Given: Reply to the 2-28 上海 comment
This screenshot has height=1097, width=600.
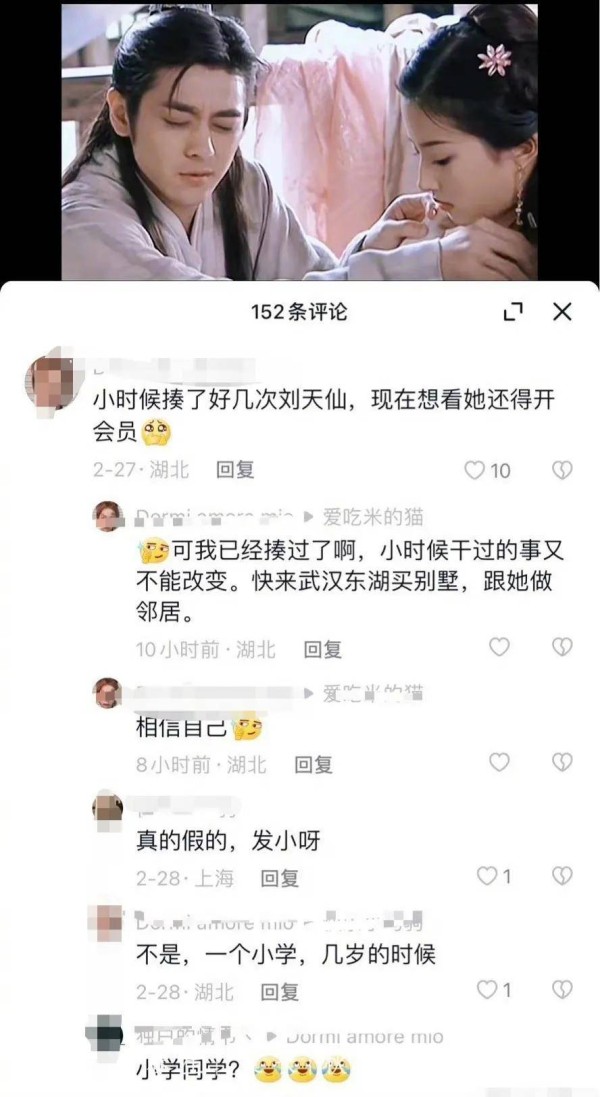Looking at the screenshot, I should 280,878.
